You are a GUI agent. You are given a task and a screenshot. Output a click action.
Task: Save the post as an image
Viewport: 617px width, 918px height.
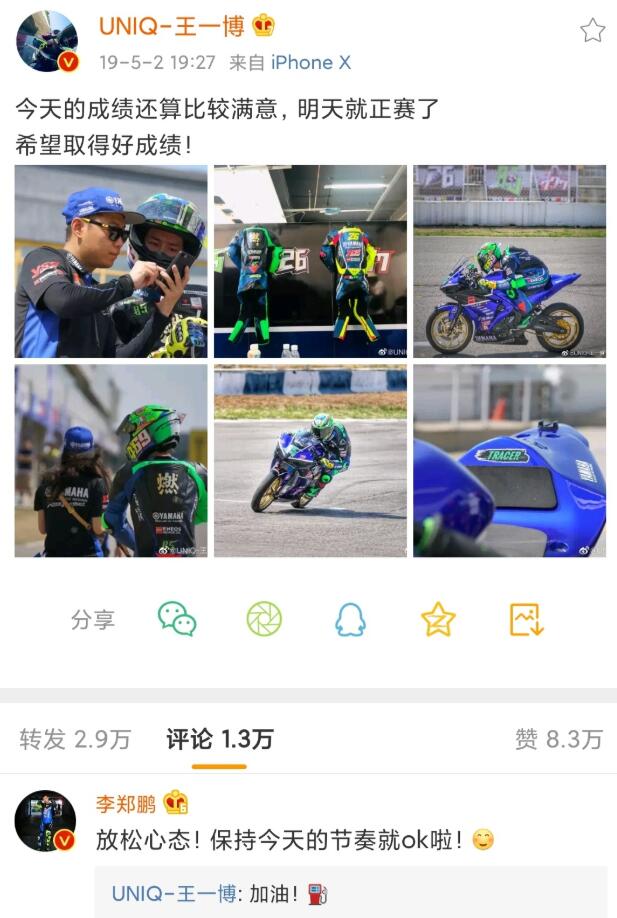tap(526, 620)
